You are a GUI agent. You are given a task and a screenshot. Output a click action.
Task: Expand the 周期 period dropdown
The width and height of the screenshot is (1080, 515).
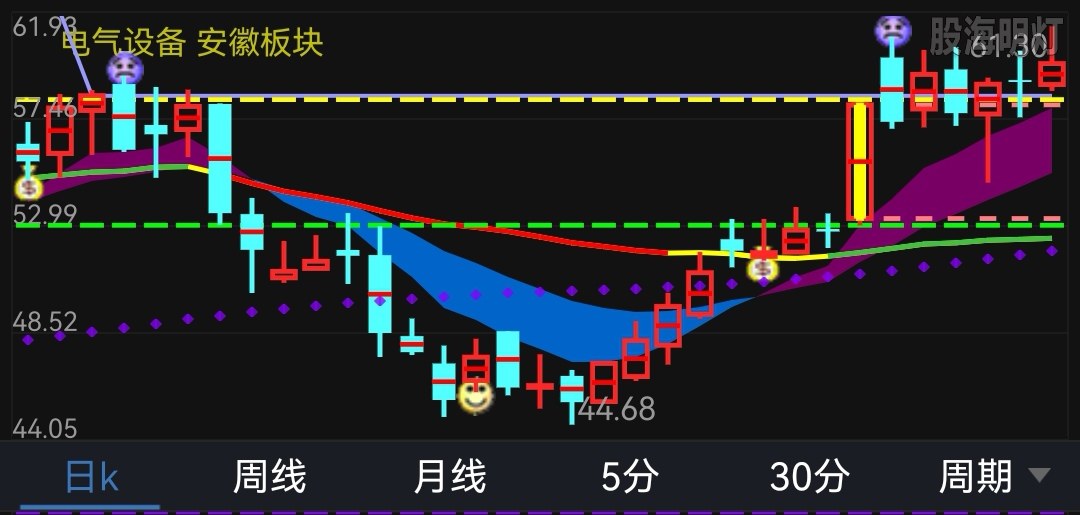(993, 478)
